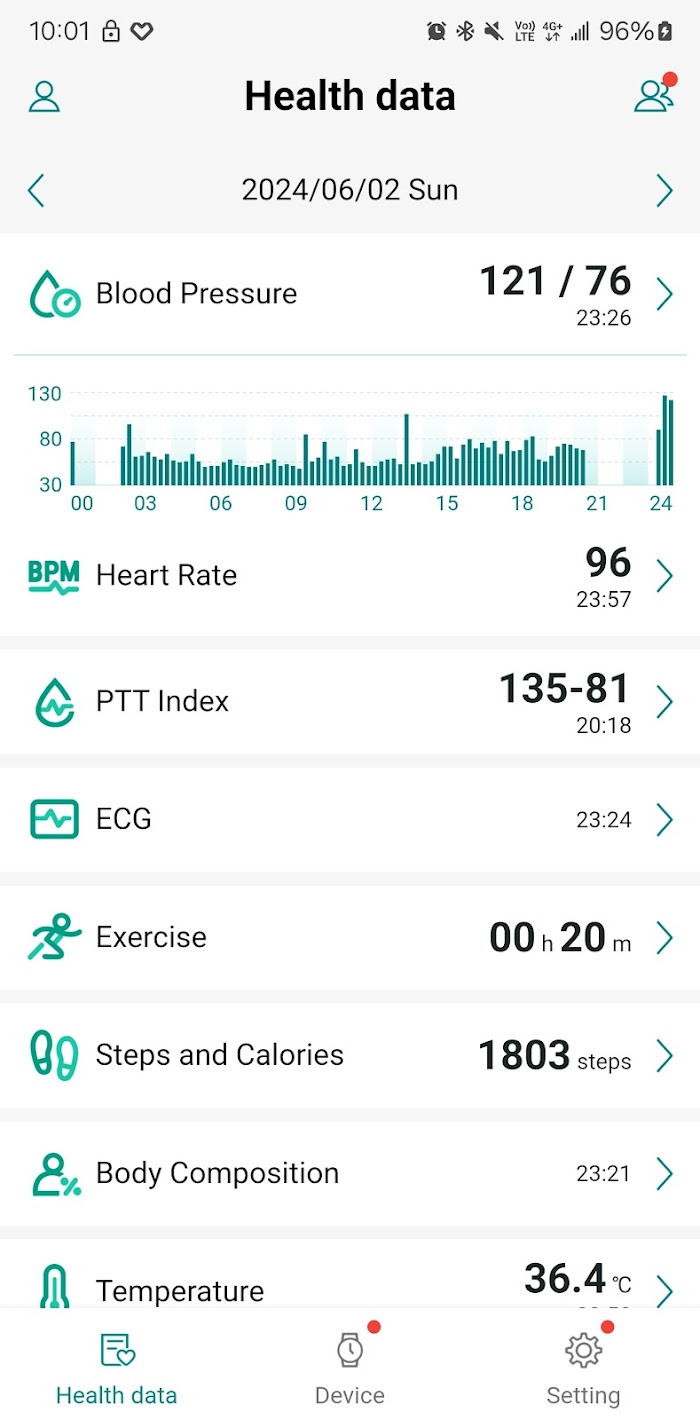Go to the previous day's data
This screenshot has height=1420, width=700.
tap(37, 190)
